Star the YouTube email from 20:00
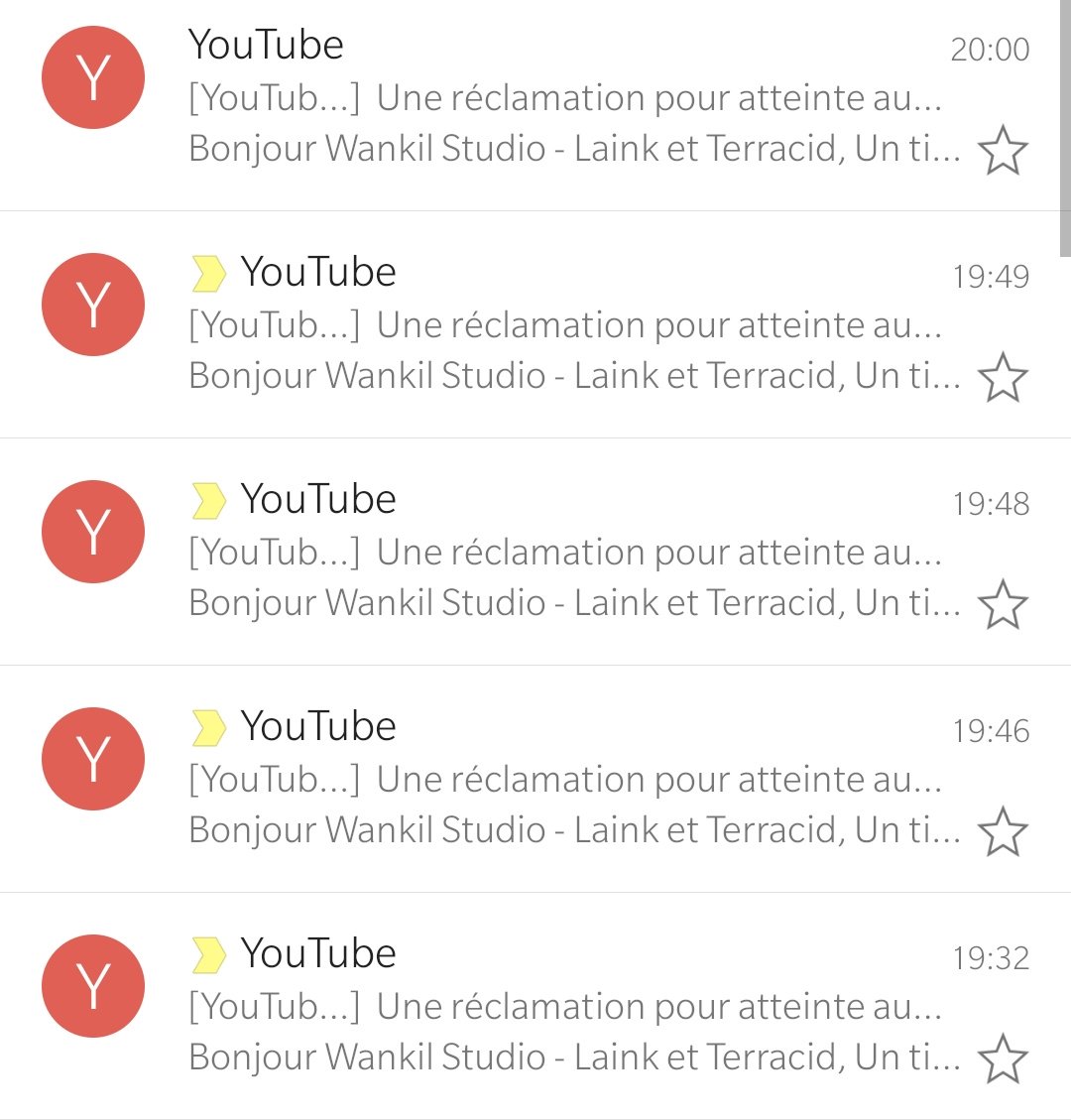 pos(1003,151)
